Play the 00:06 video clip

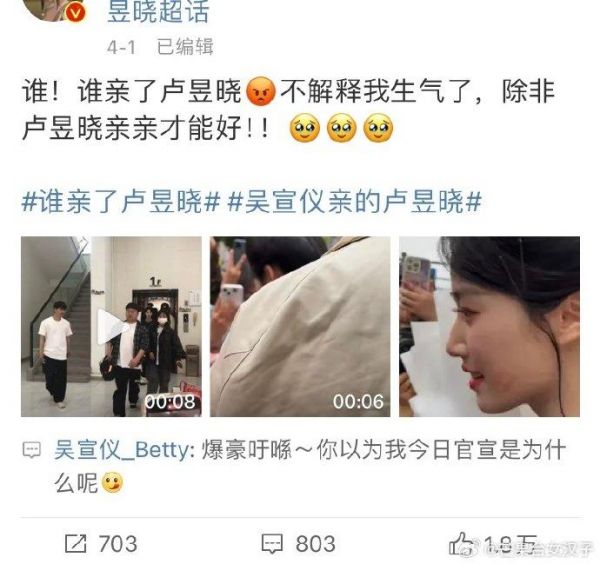(299, 326)
